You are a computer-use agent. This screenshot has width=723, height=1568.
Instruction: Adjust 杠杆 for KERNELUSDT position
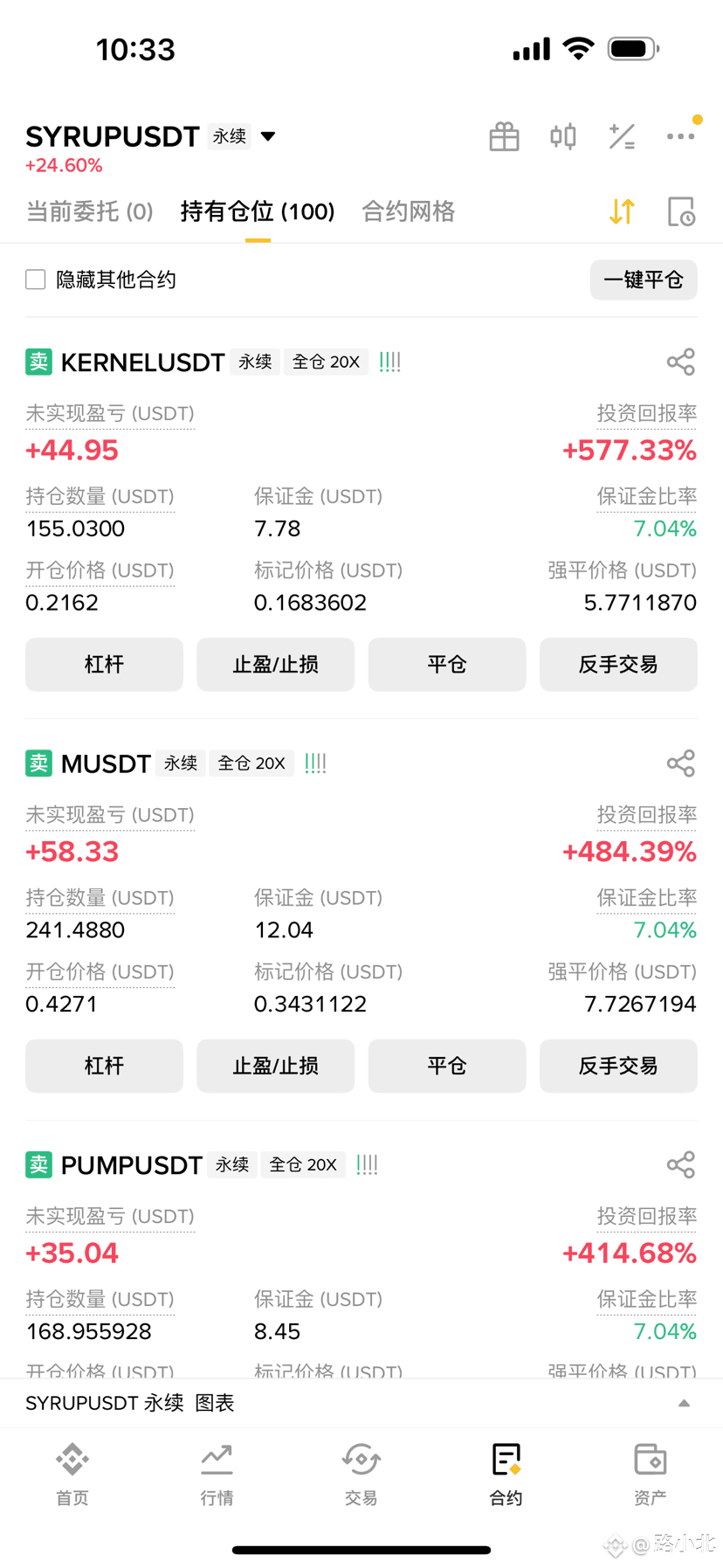(104, 665)
